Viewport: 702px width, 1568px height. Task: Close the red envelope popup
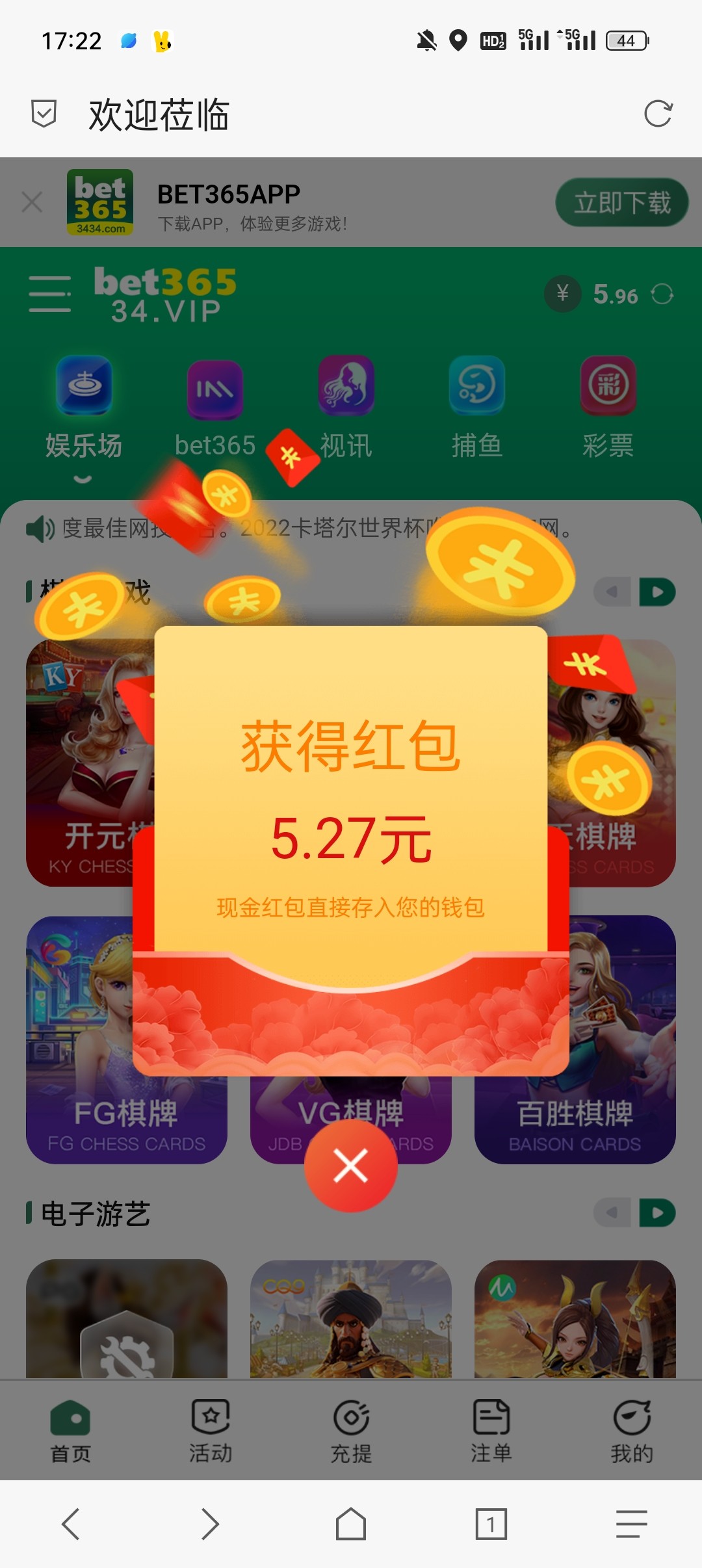(351, 1165)
